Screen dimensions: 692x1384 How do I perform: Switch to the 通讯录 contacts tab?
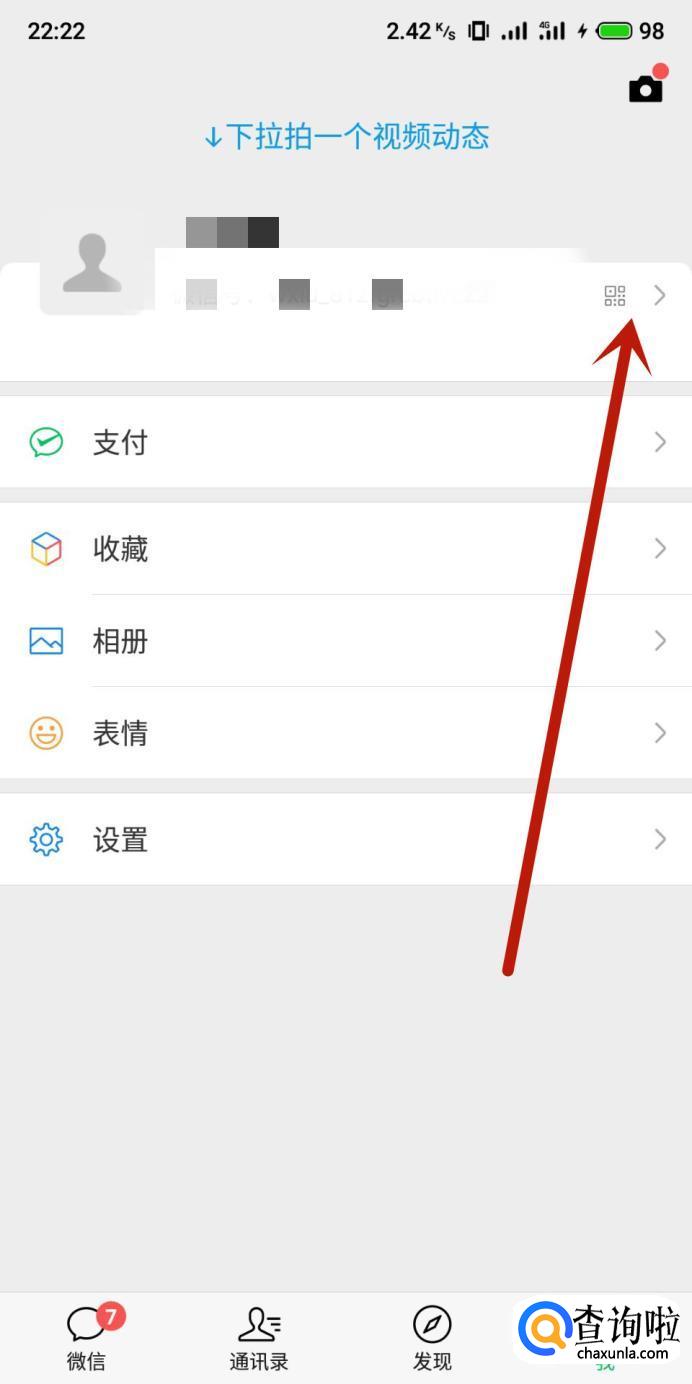point(259,1338)
